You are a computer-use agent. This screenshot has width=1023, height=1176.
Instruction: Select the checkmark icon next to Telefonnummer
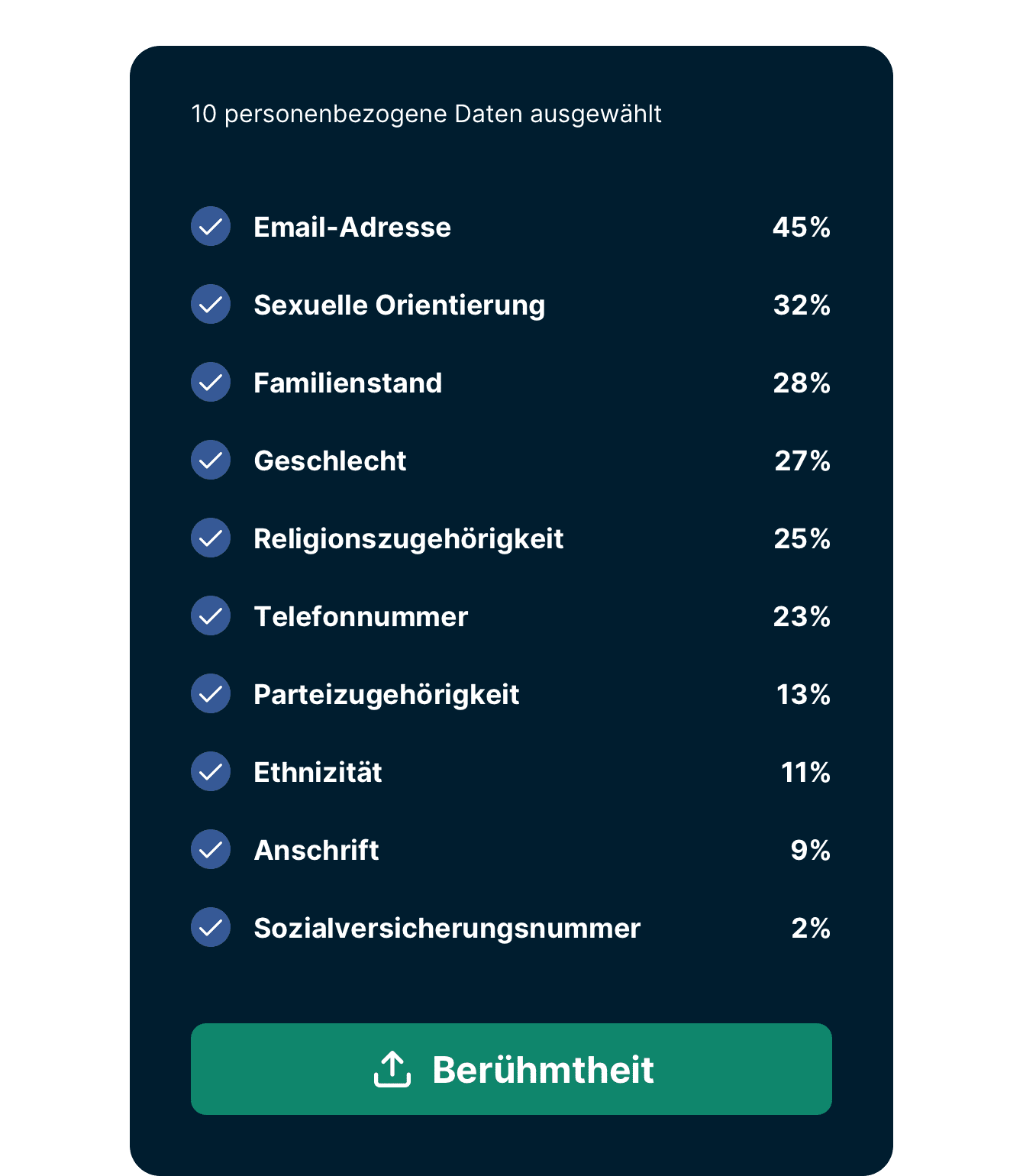coord(210,615)
